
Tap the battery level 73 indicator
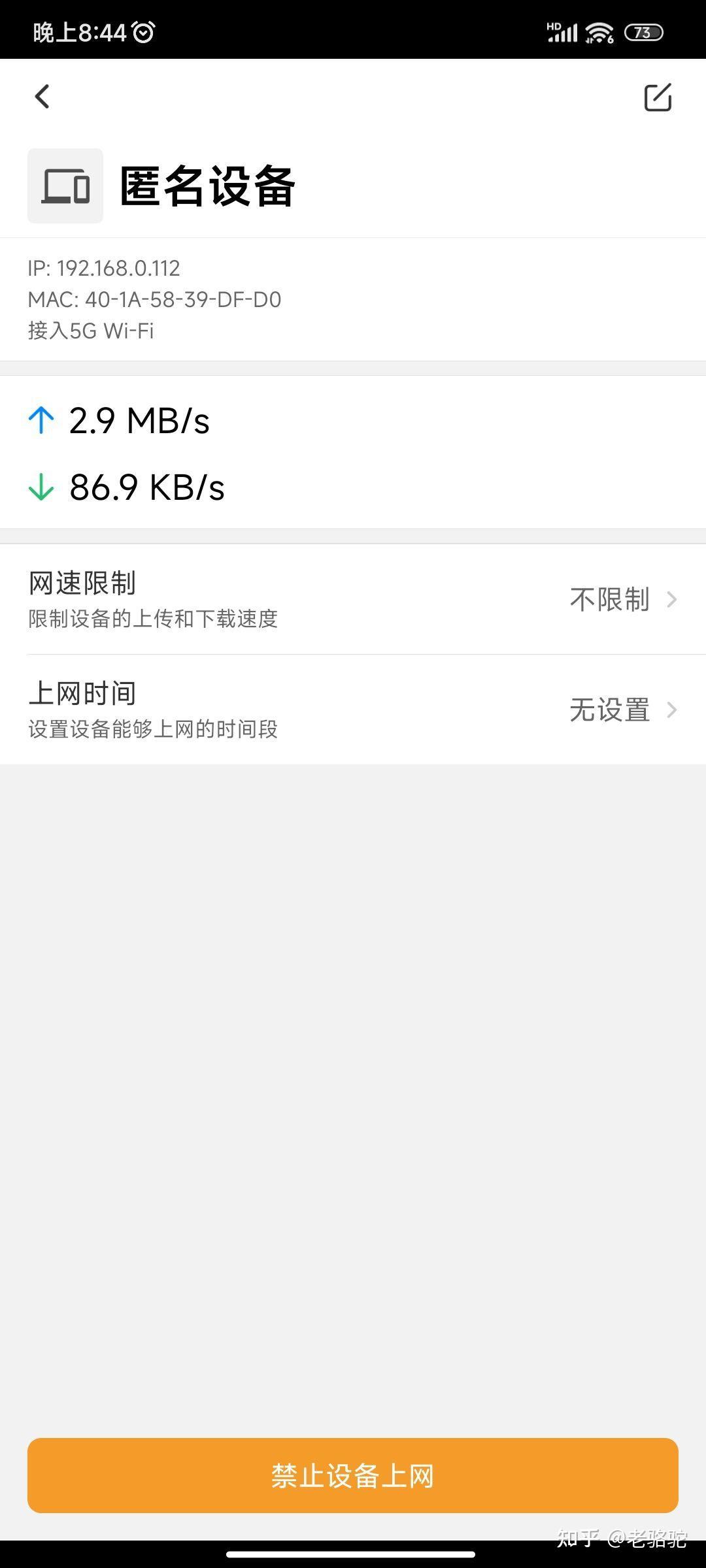point(645,31)
